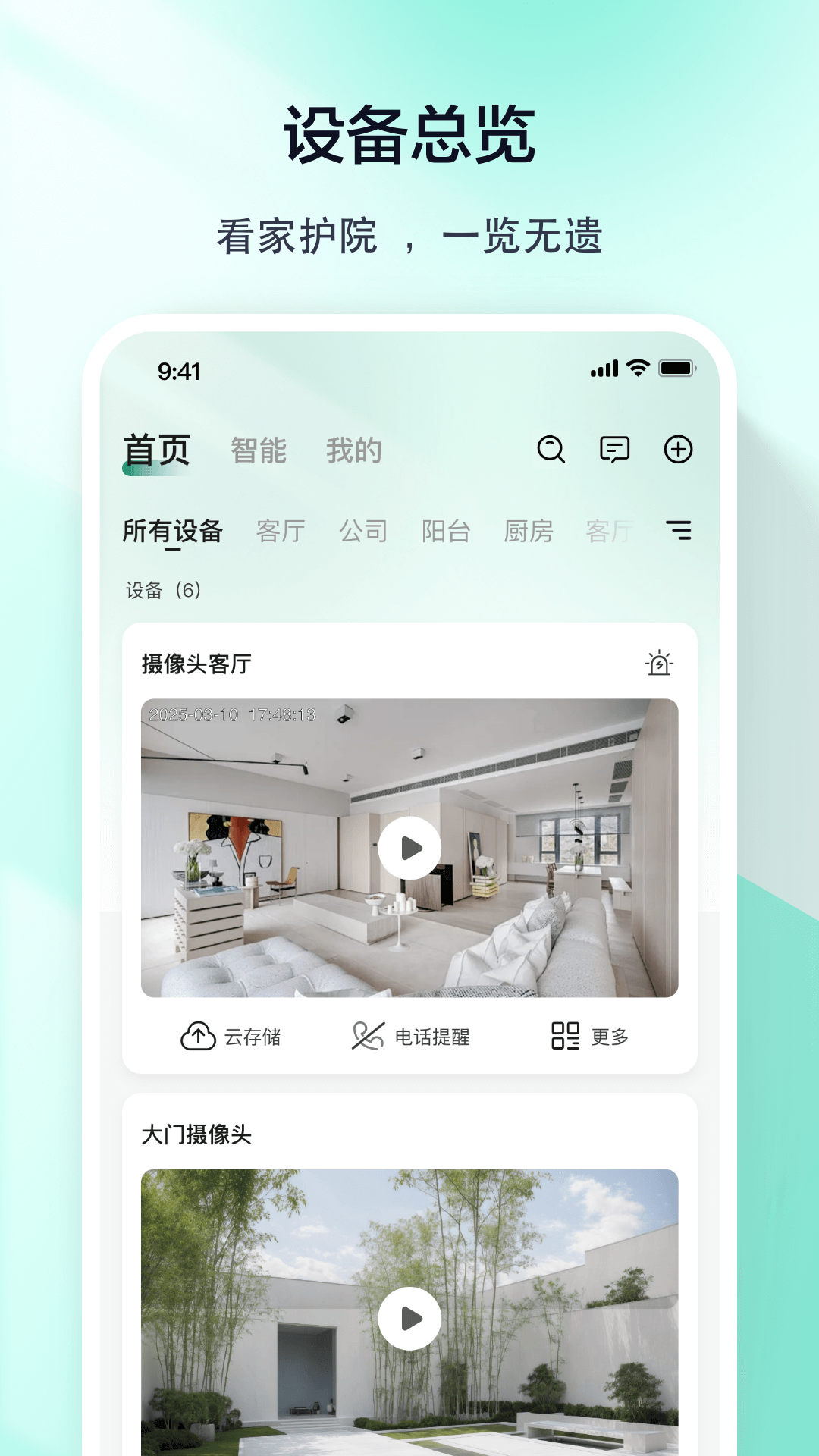
Task: Open the message notifications icon
Action: (614, 450)
